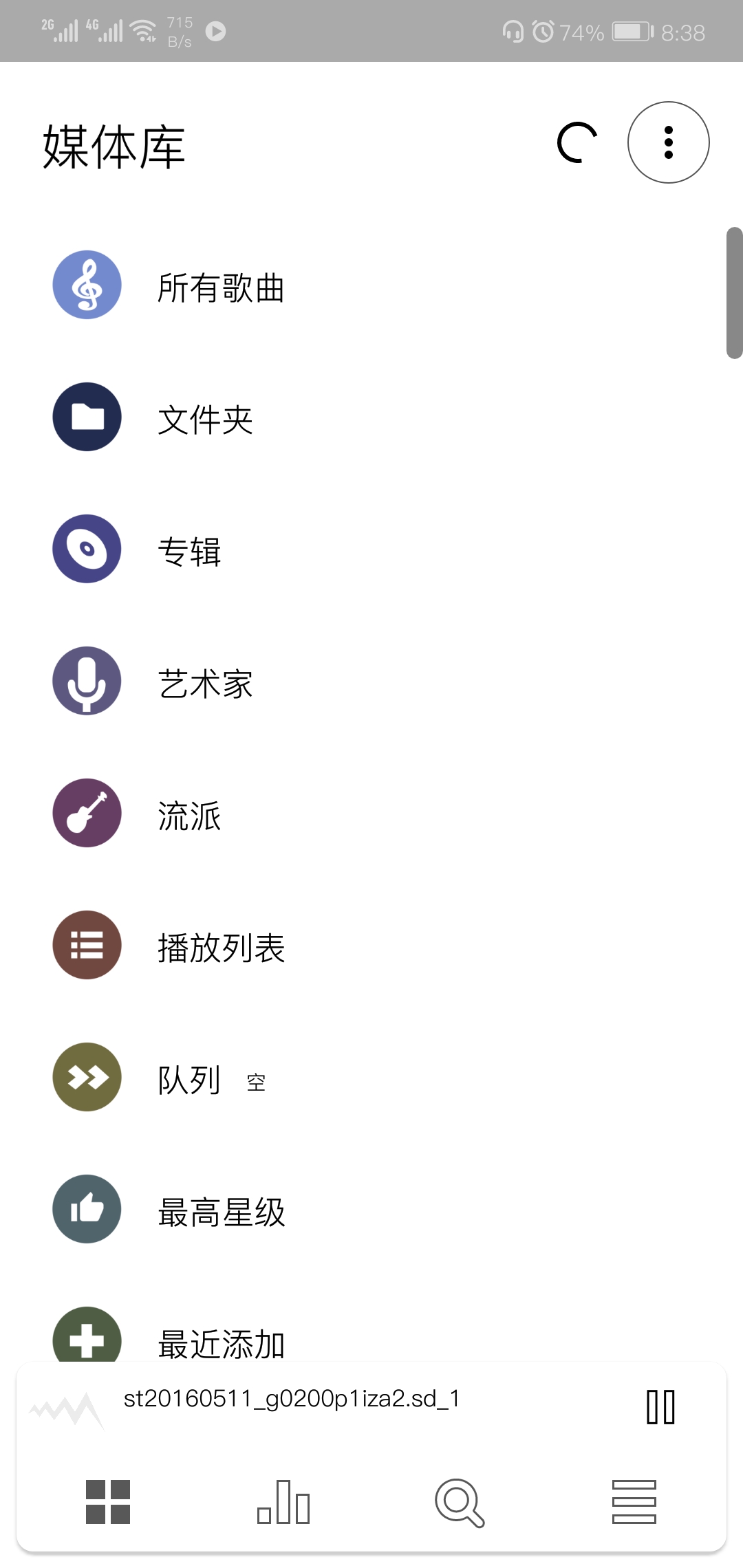Open the now-playing track st20160511_g0200p1iza2.sd_1

pyautogui.click(x=292, y=1399)
